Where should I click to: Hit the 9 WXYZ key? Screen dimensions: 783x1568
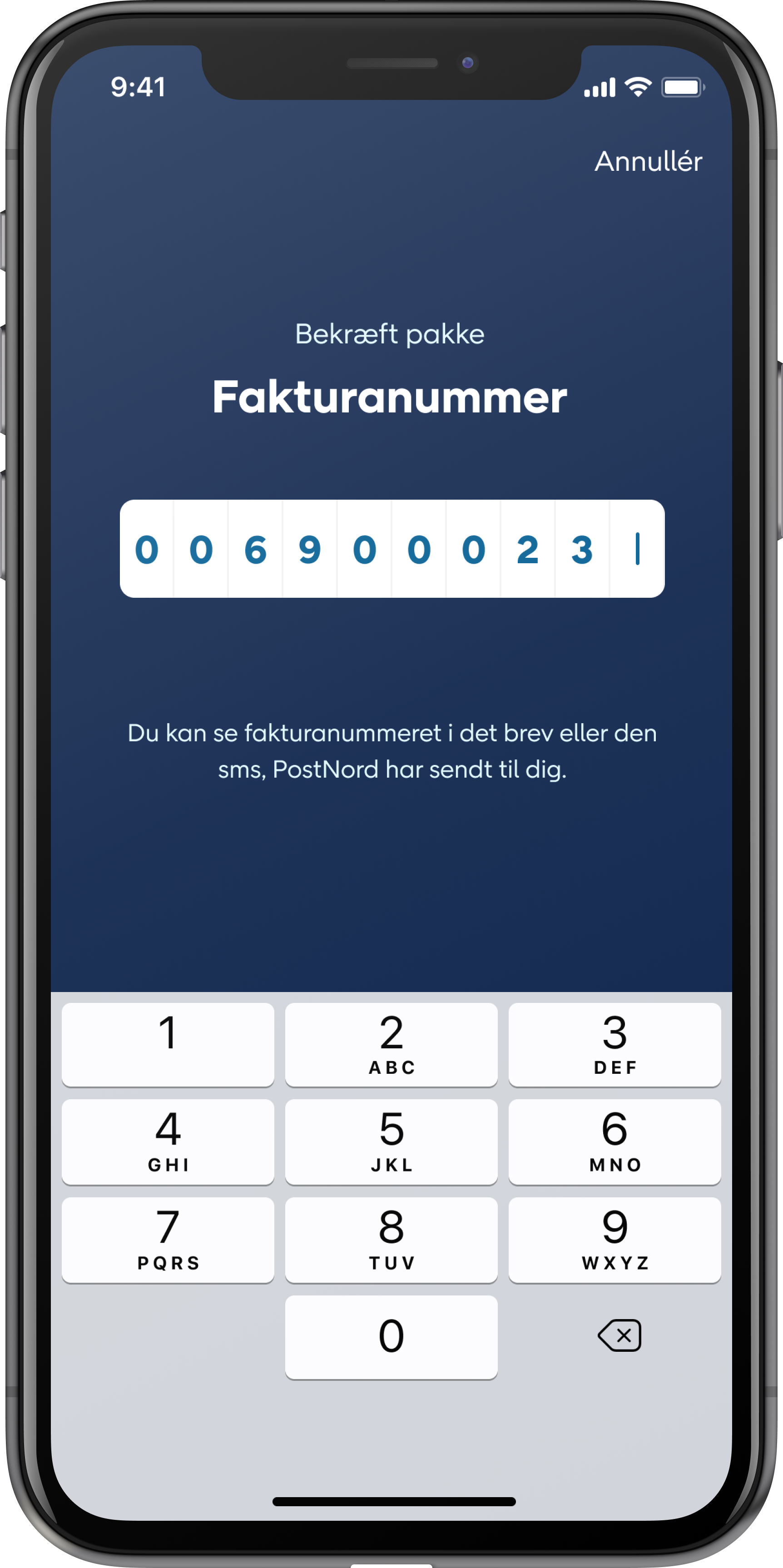click(x=615, y=1239)
